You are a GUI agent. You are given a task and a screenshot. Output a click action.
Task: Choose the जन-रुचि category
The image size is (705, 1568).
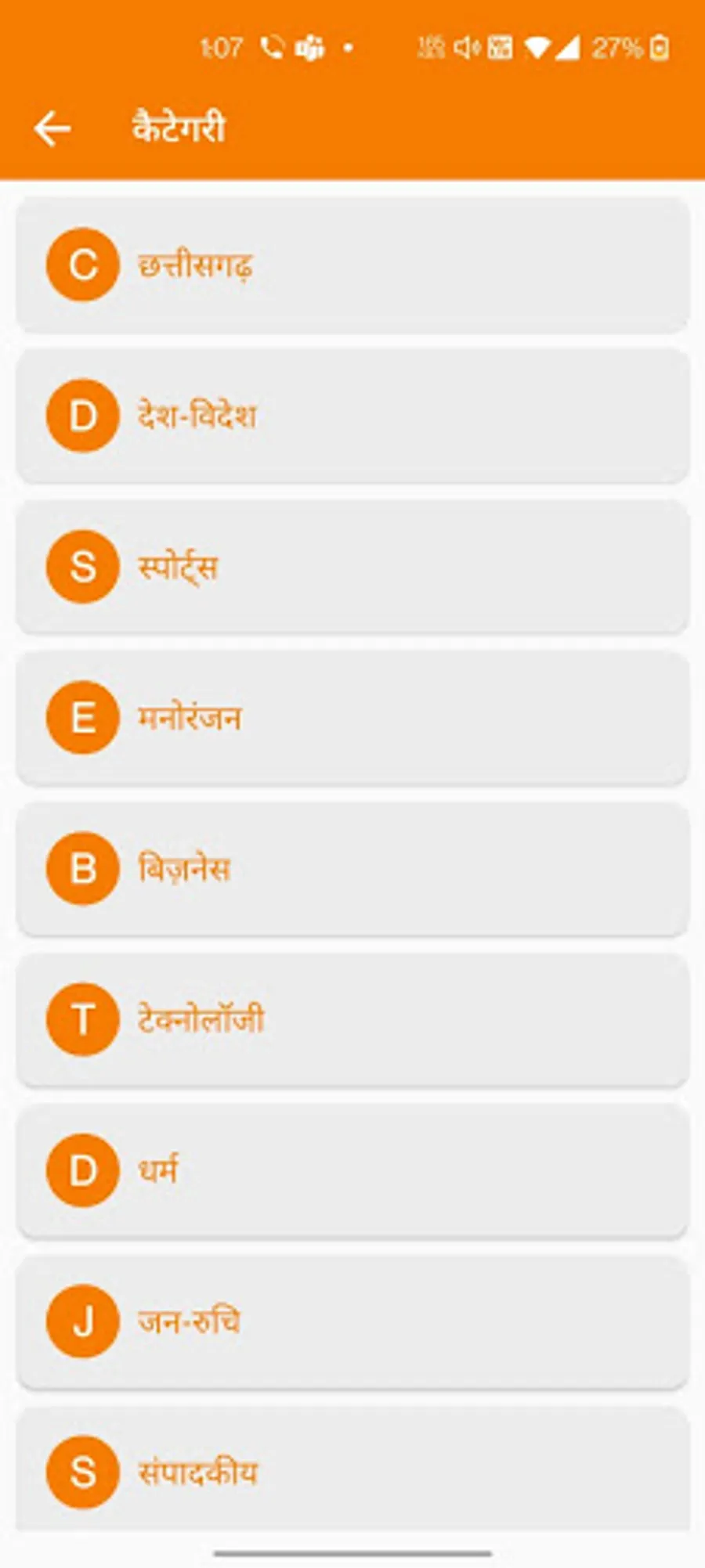pyautogui.click(x=352, y=1322)
